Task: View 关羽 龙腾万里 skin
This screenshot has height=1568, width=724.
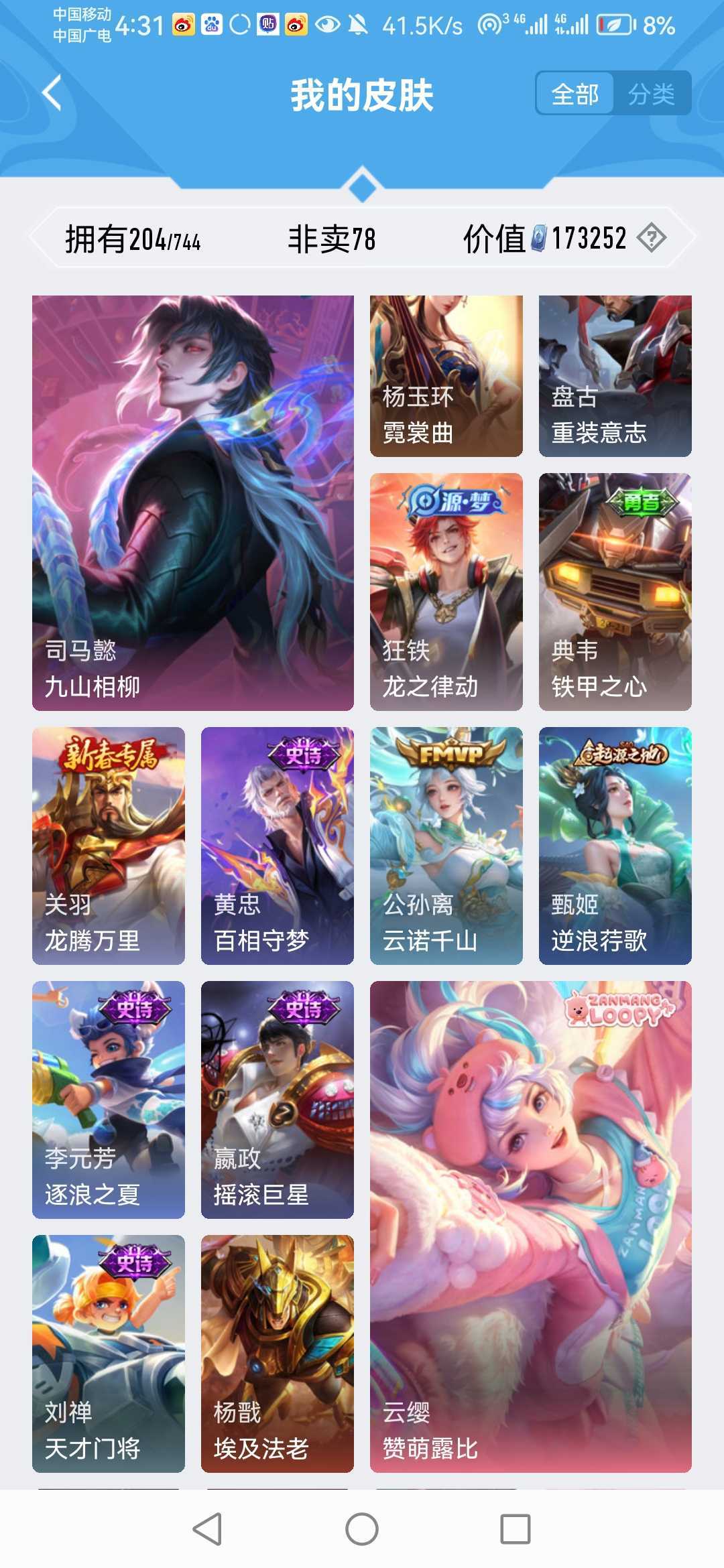Action: [109, 846]
